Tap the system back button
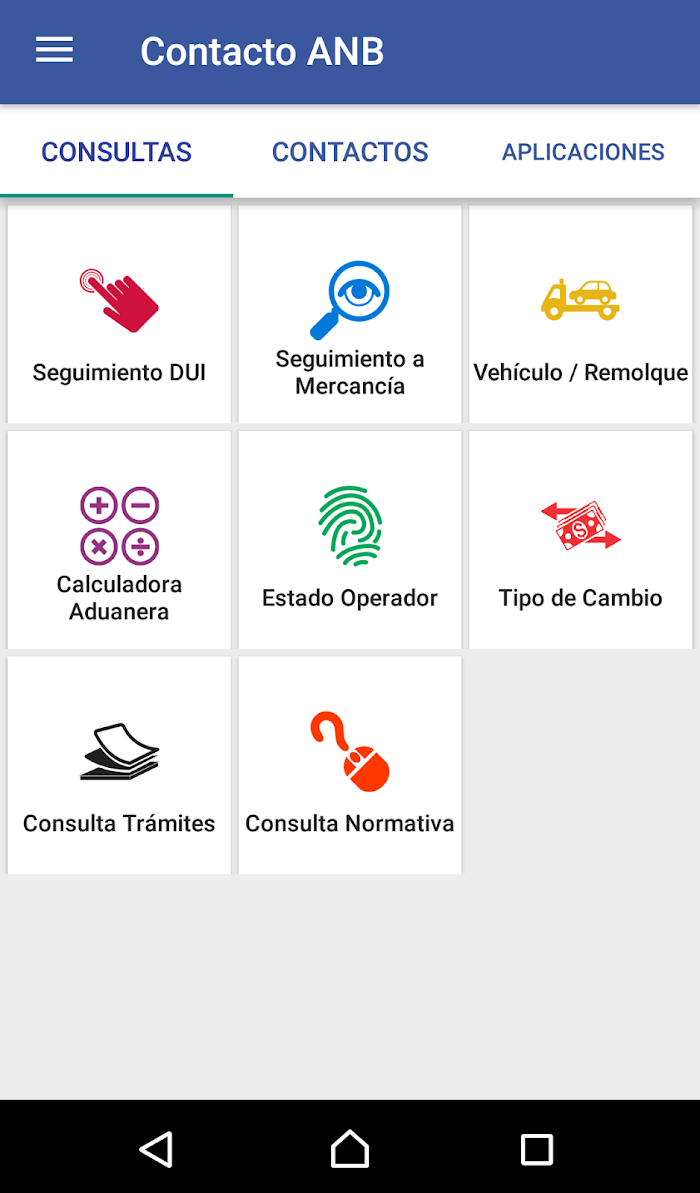The image size is (700, 1193). (157, 1149)
